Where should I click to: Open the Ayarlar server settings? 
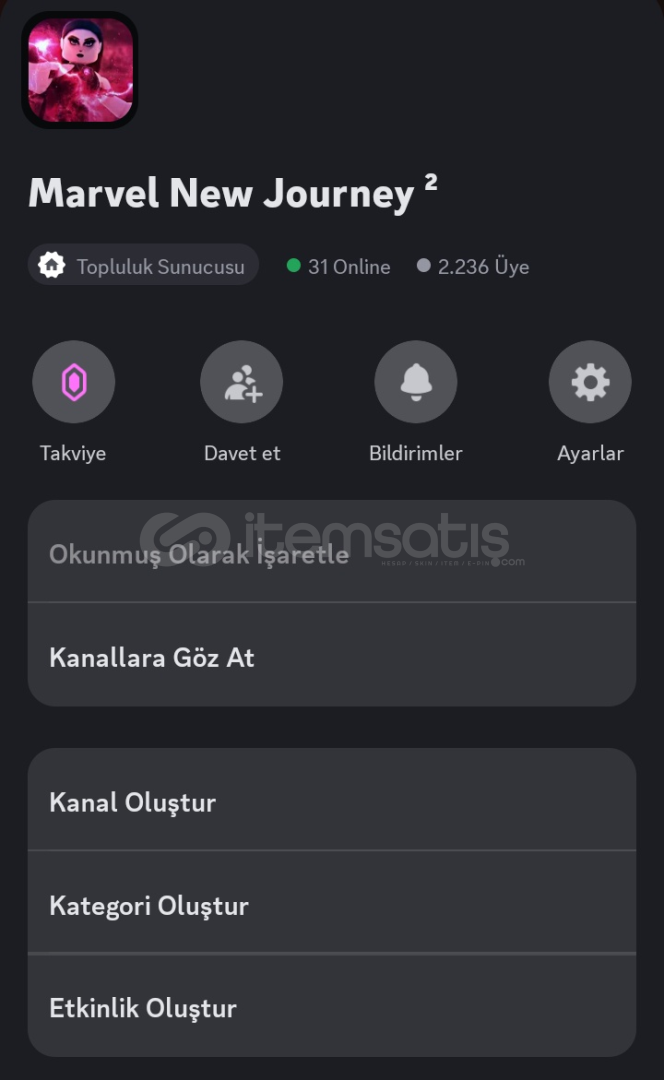pos(590,382)
